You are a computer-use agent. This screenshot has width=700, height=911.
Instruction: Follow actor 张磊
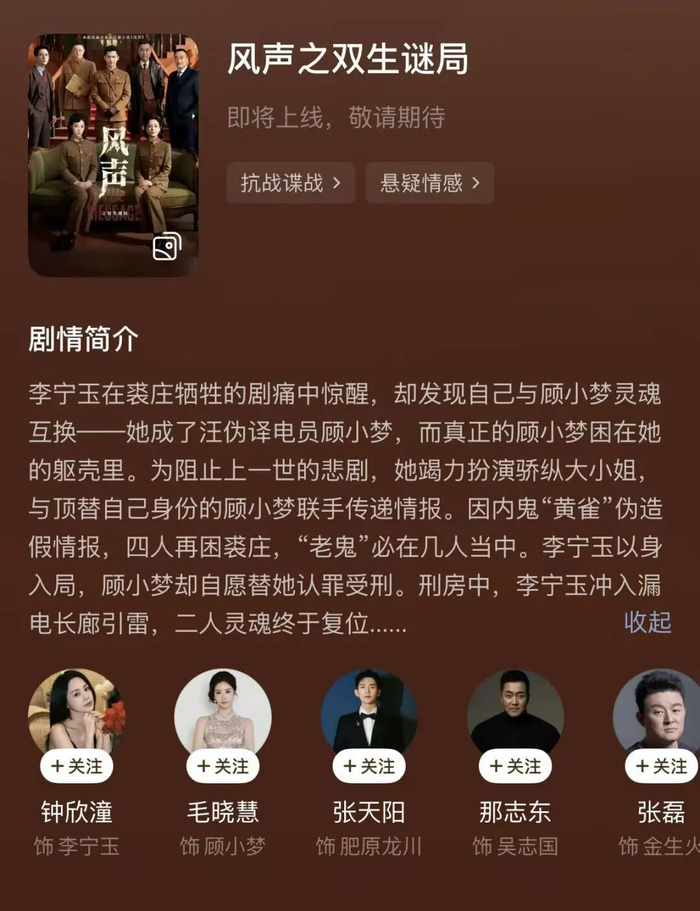661,766
